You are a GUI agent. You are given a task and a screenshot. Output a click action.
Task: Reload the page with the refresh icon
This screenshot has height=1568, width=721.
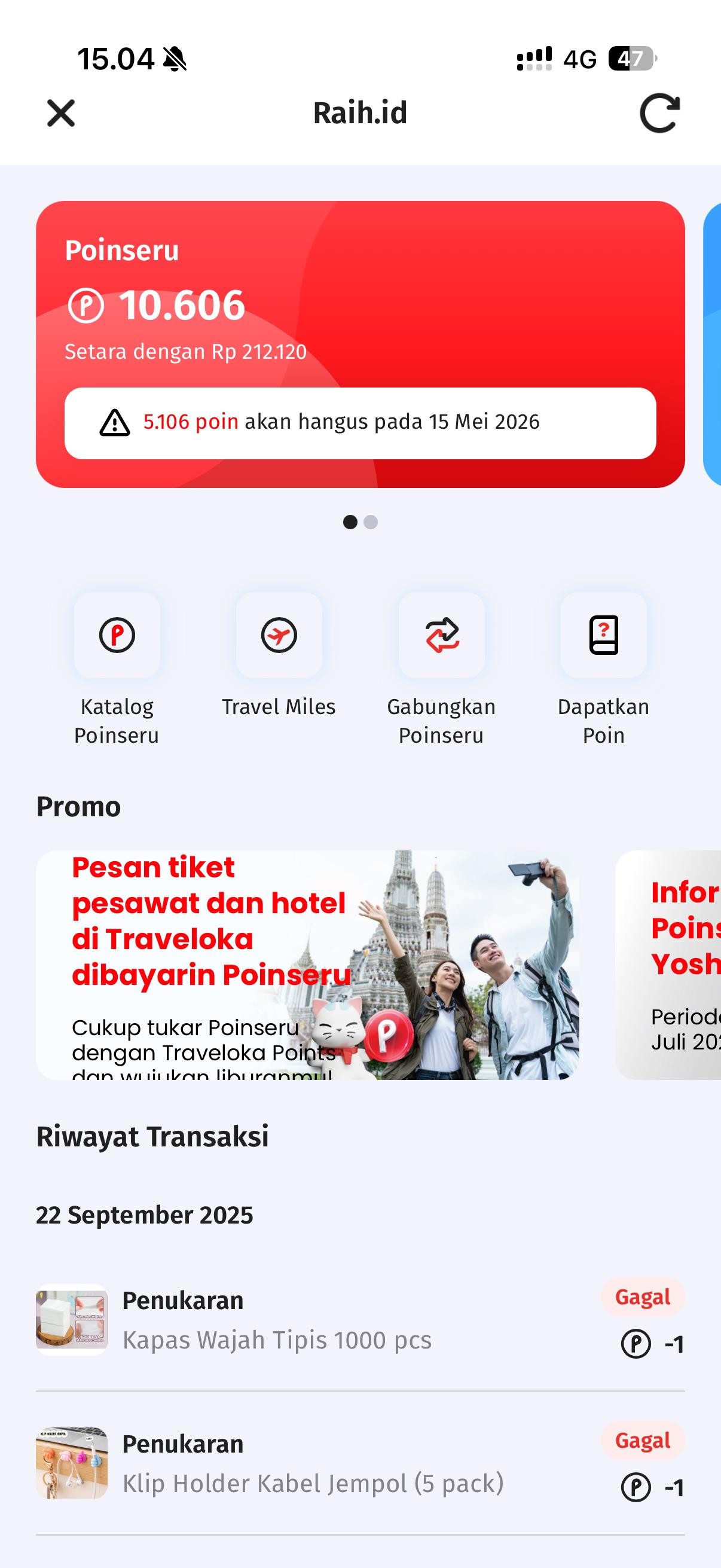coord(659,113)
